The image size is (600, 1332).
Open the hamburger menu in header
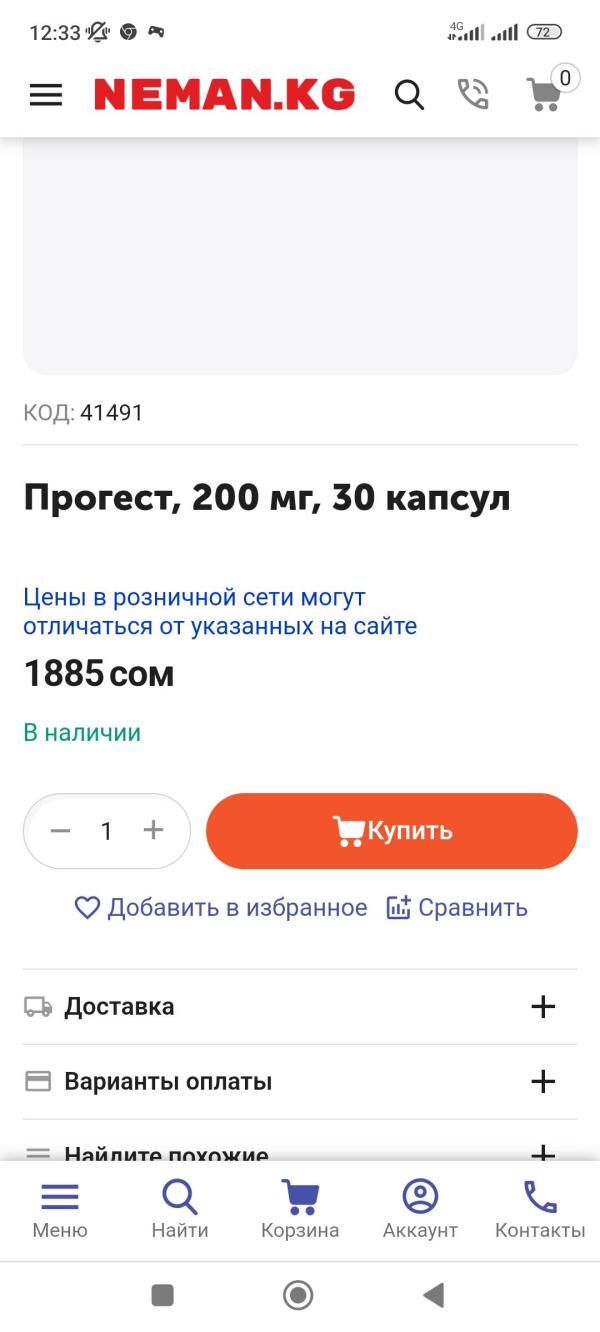click(46, 95)
